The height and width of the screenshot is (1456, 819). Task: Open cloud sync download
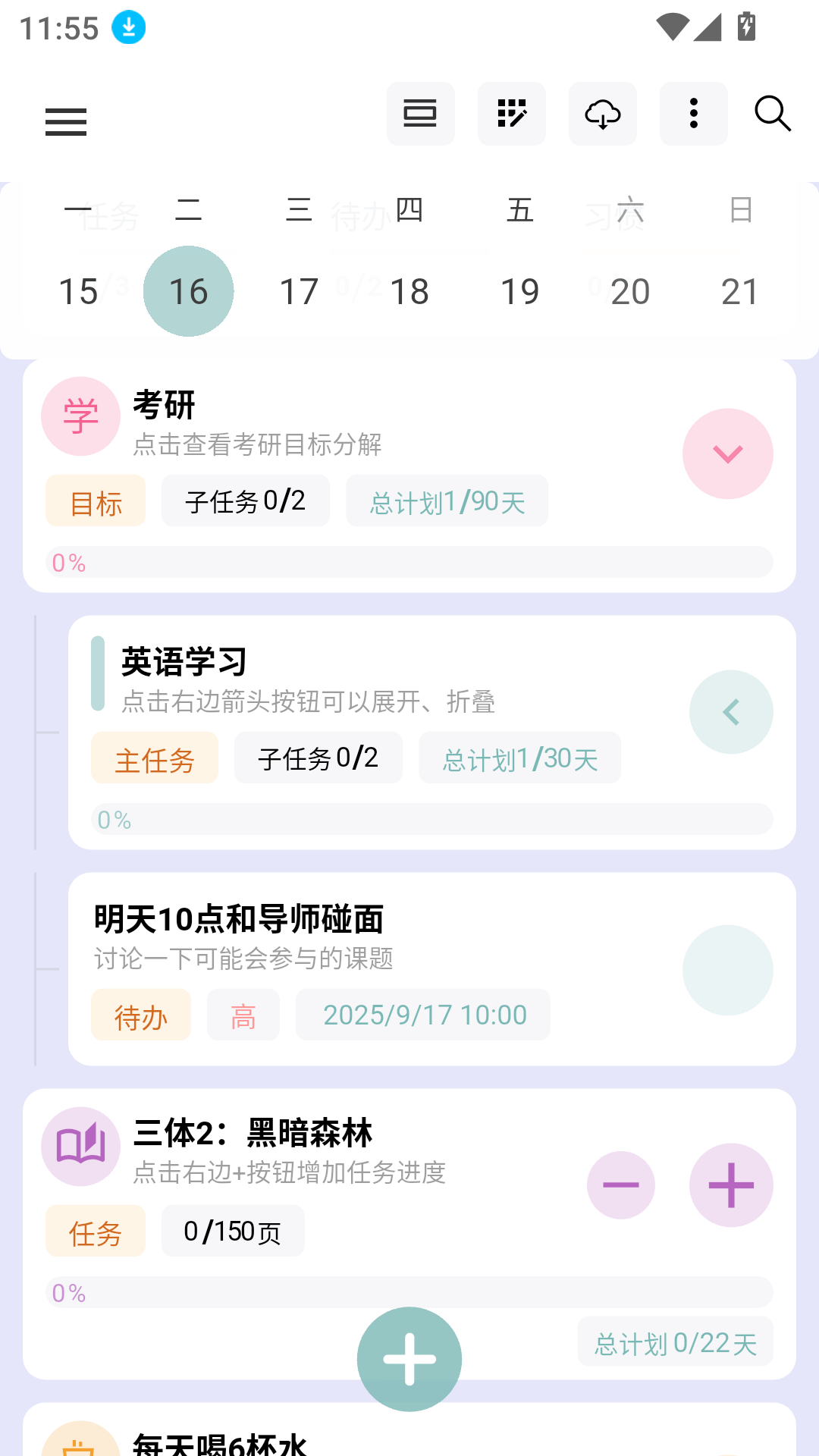(x=603, y=114)
